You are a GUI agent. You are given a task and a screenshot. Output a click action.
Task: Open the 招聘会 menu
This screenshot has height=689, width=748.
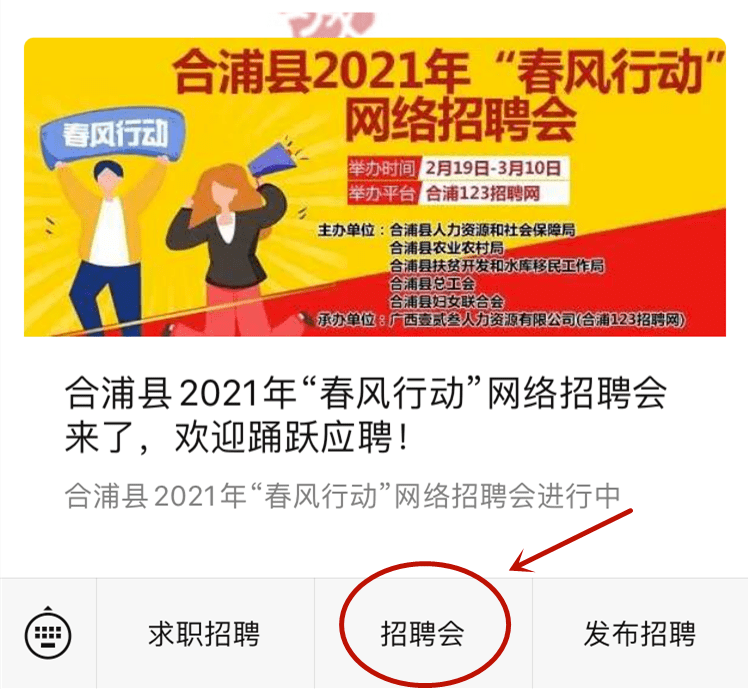click(423, 633)
